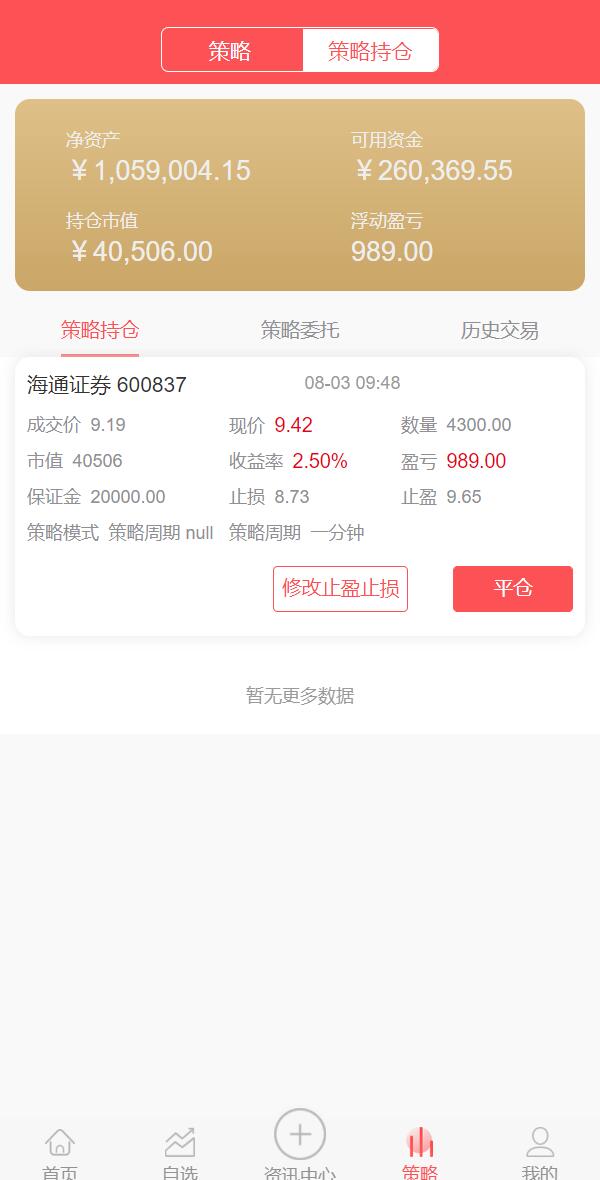The width and height of the screenshot is (600, 1180).
Task: Open 自选 watchlist in bottom navigation
Action: tap(180, 1153)
